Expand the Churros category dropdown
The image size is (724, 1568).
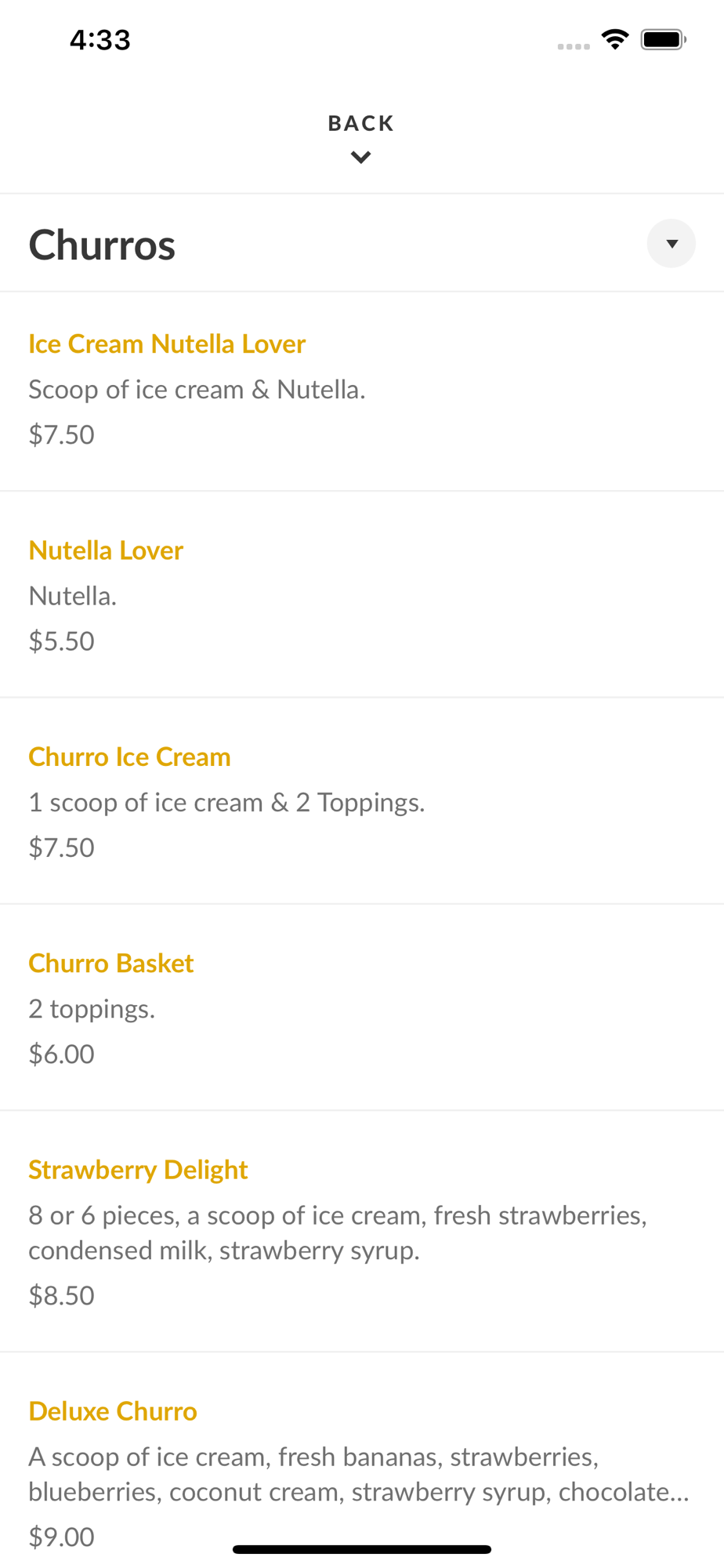coord(671,244)
